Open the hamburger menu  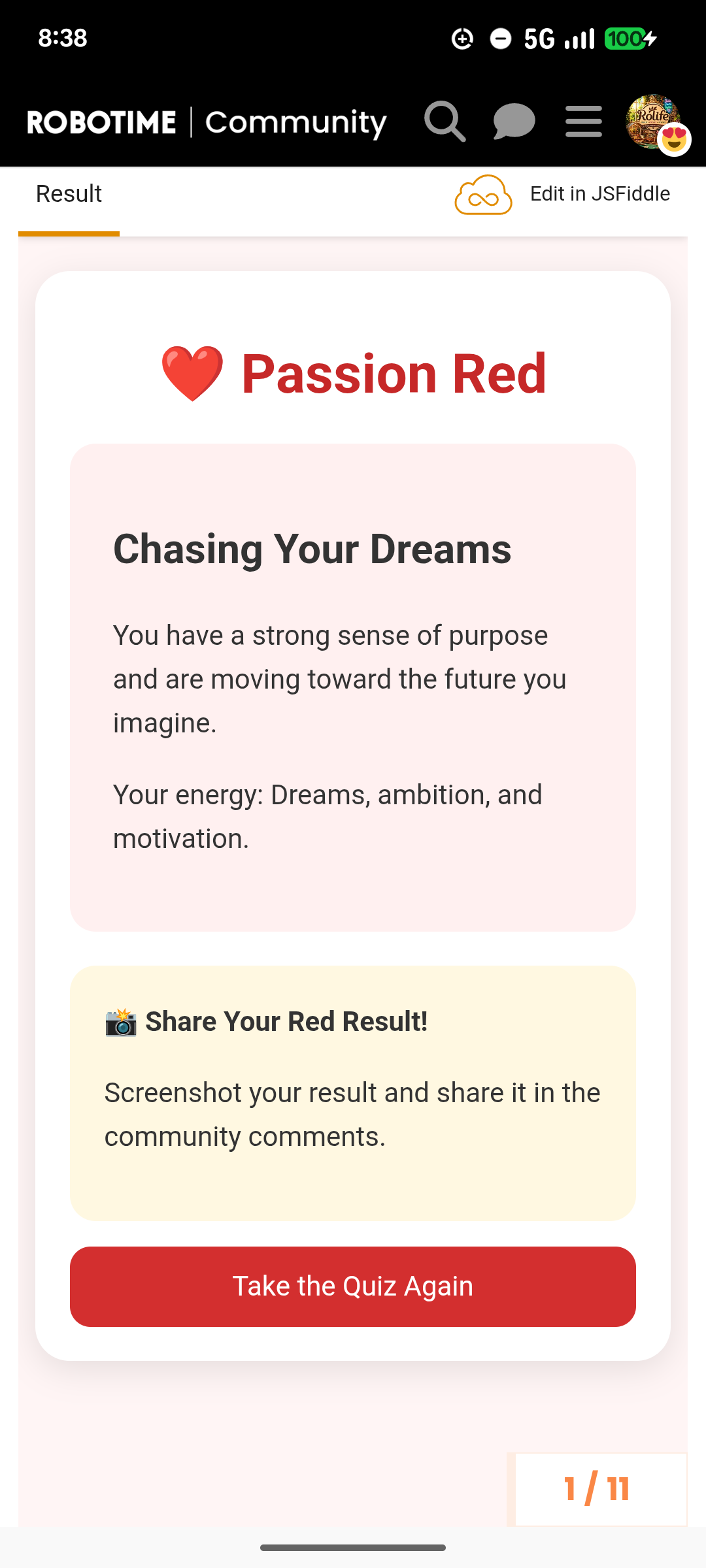584,122
